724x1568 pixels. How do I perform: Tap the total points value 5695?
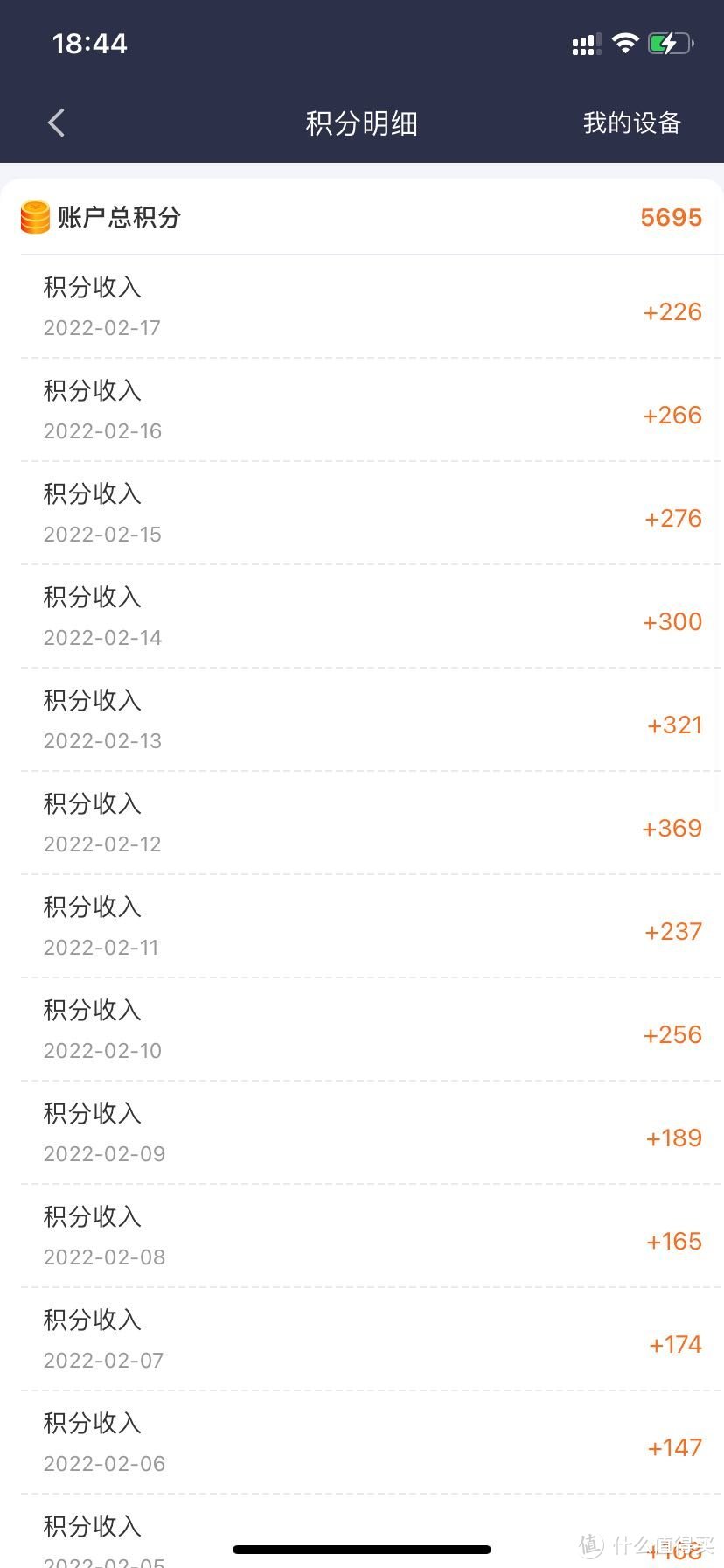[671, 217]
